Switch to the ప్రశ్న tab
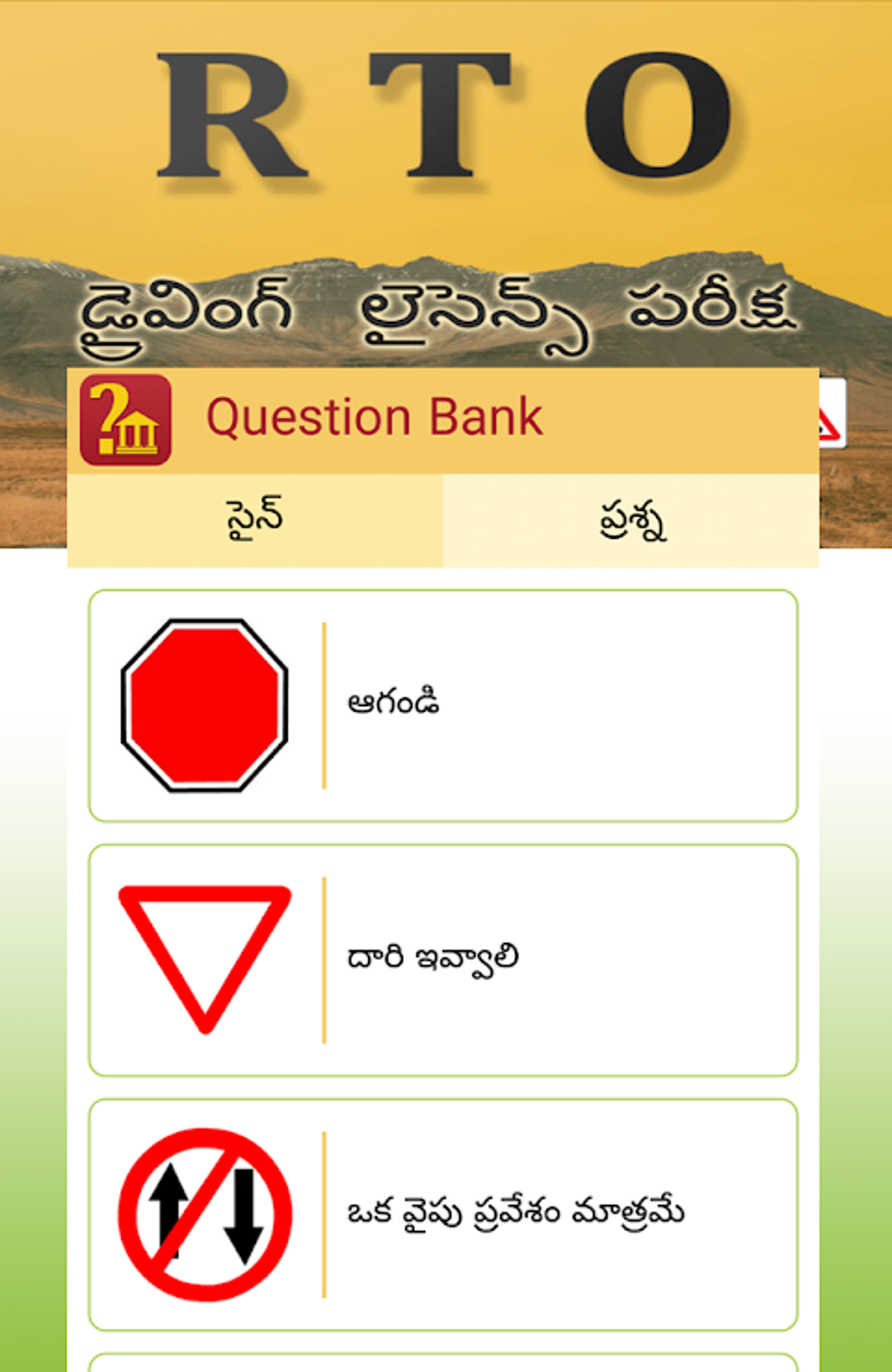The width and height of the screenshot is (892, 1372). 633,518
